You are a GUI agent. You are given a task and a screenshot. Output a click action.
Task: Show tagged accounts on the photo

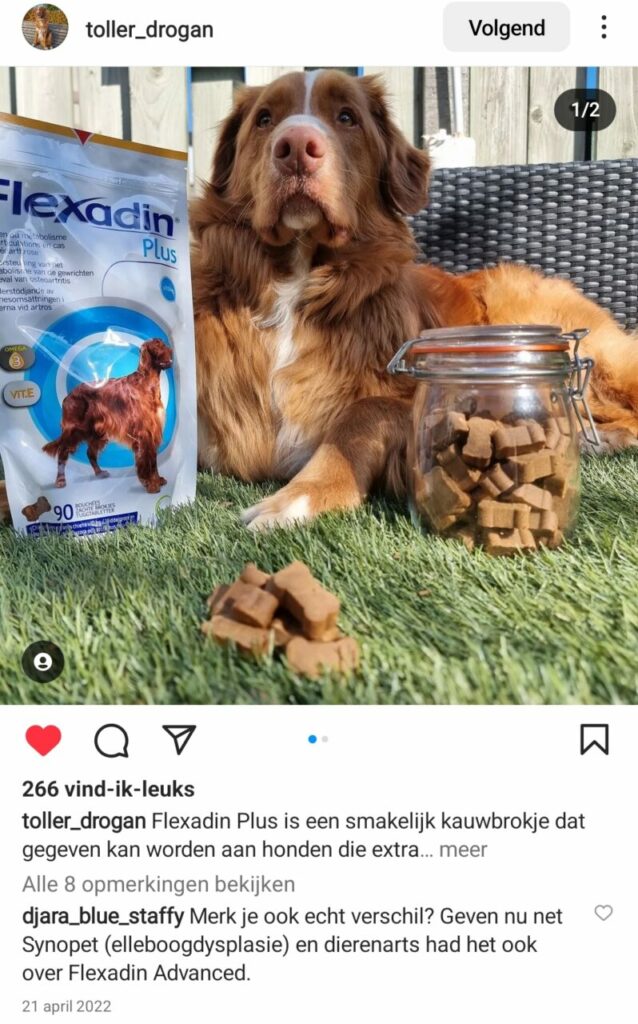click(x=43, y=662)
